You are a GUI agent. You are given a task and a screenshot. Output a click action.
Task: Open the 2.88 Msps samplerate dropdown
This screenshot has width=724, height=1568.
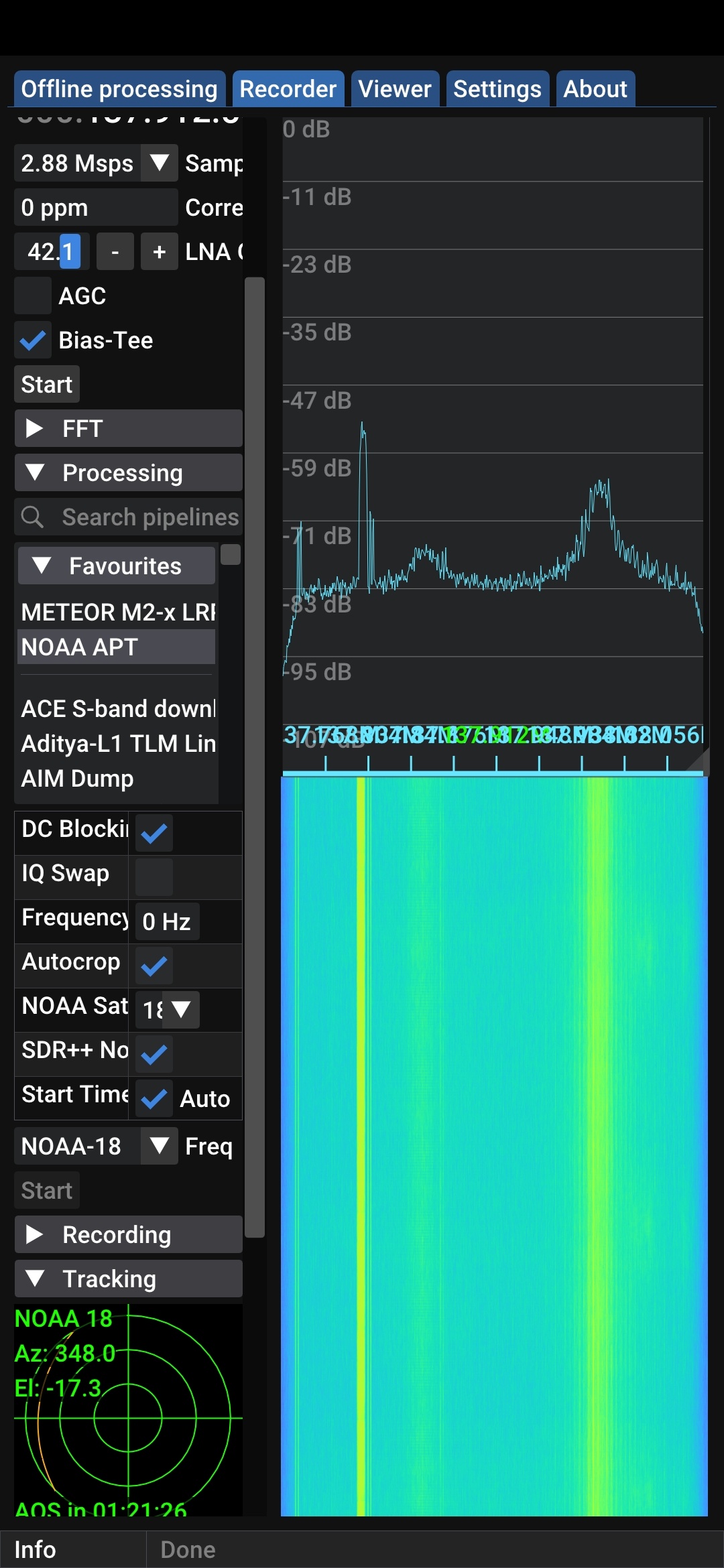[160, 163]
